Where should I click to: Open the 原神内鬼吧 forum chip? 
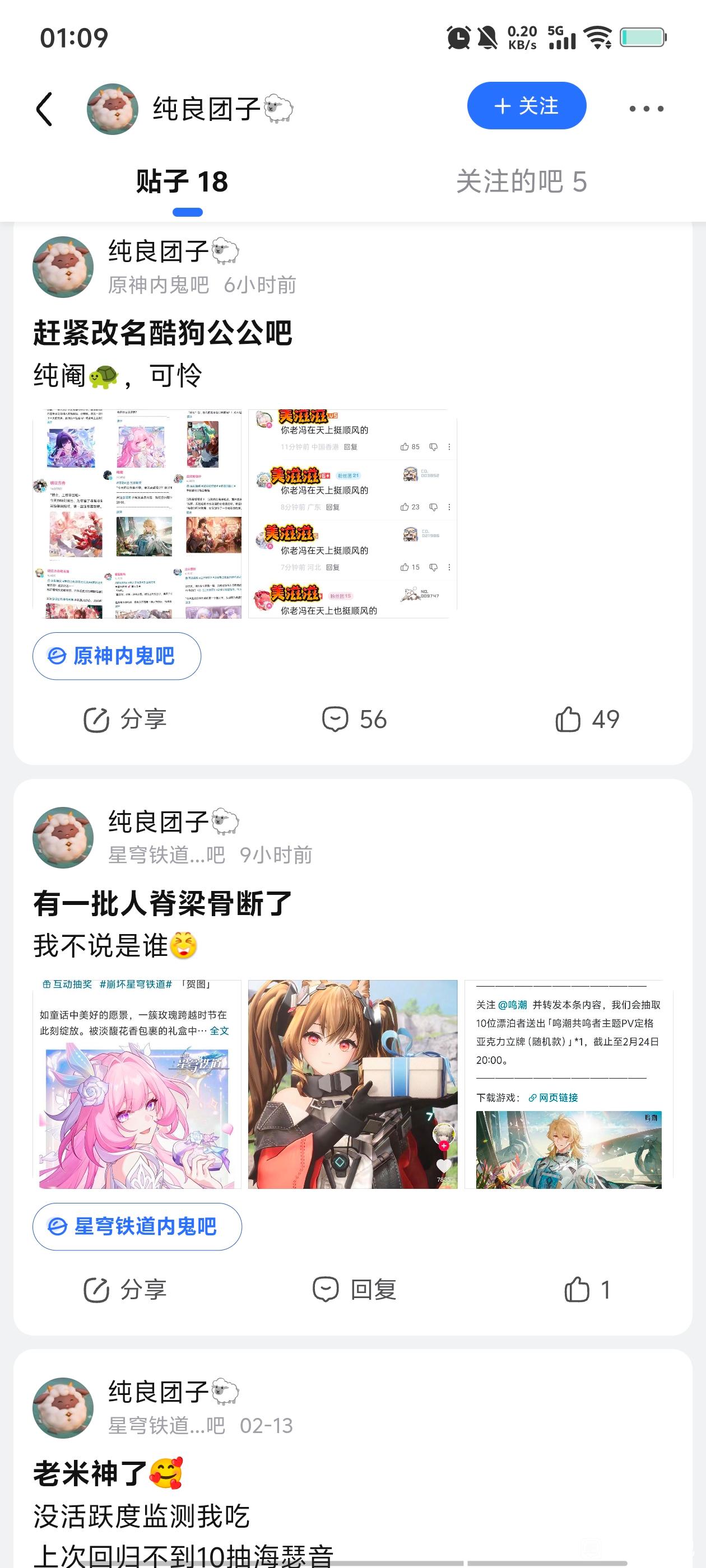point(117,656)
